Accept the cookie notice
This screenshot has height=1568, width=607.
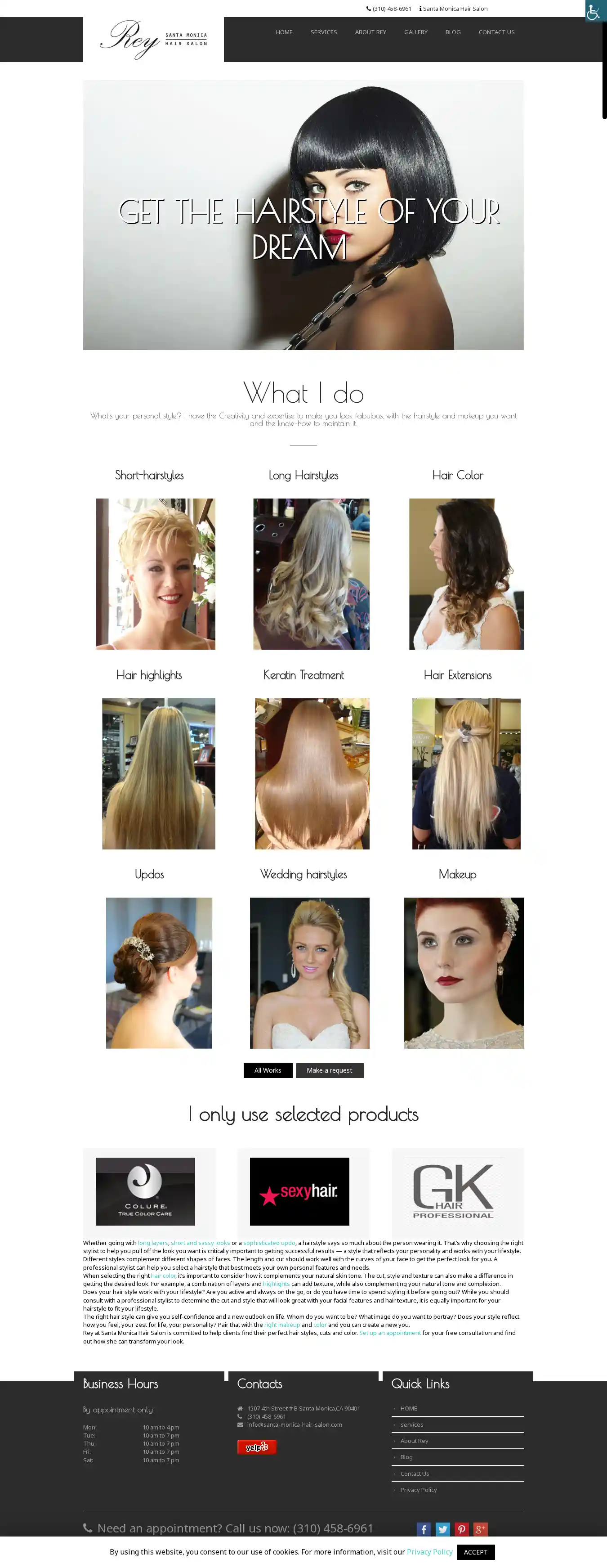click(x=475, y=1551)
